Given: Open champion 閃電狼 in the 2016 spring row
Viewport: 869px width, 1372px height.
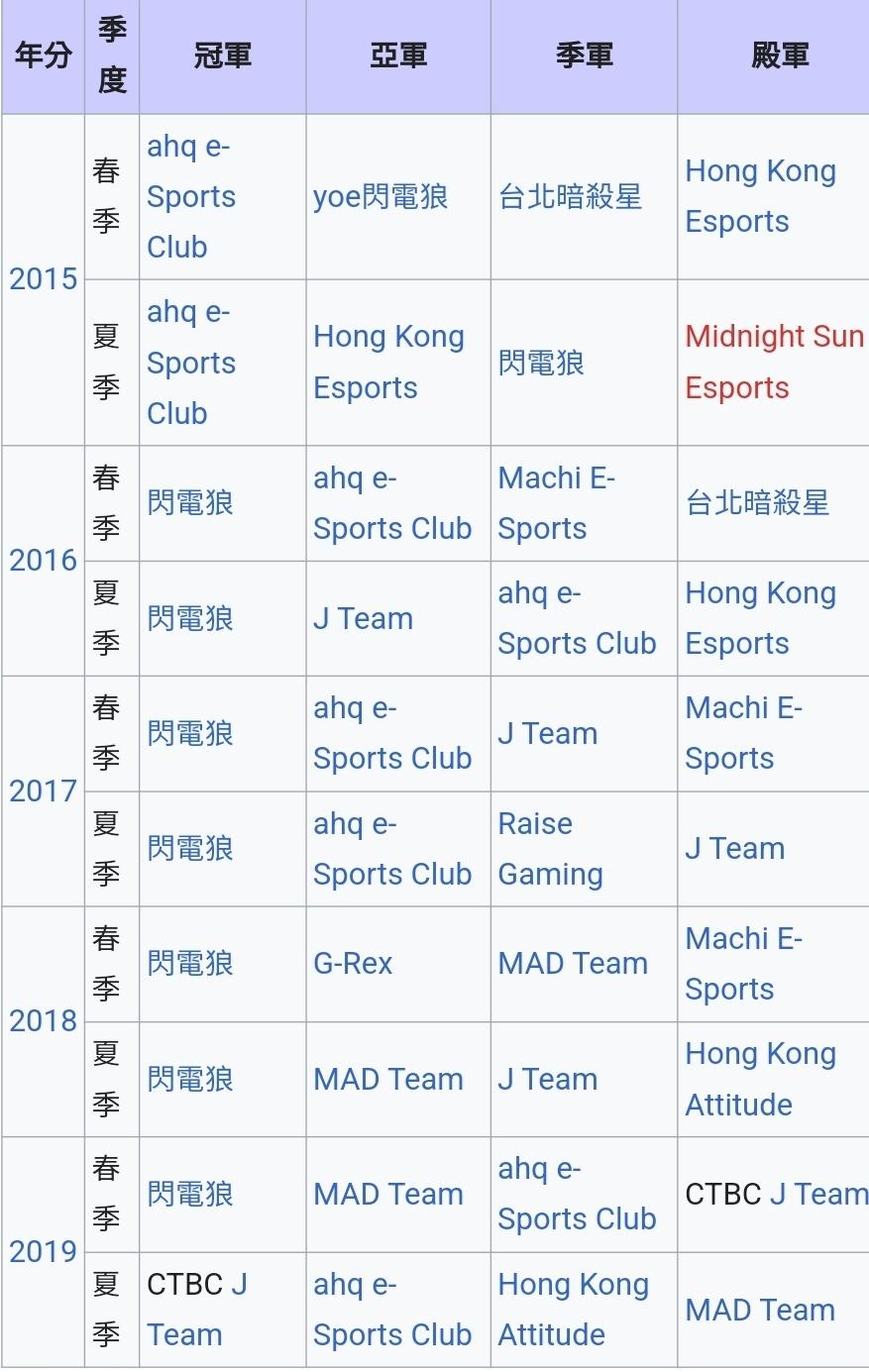Looking at the screenshot, I should point(190,503).
